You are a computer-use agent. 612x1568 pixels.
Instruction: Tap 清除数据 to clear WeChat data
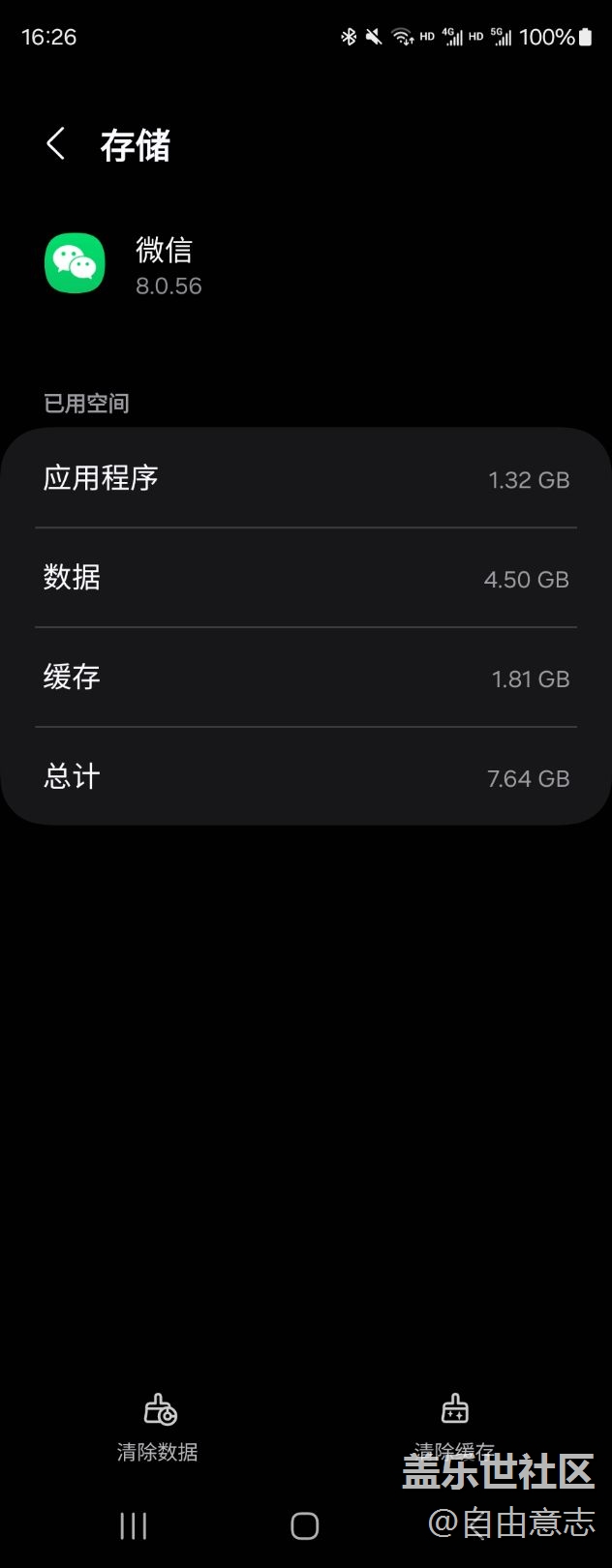point(158,1427)
